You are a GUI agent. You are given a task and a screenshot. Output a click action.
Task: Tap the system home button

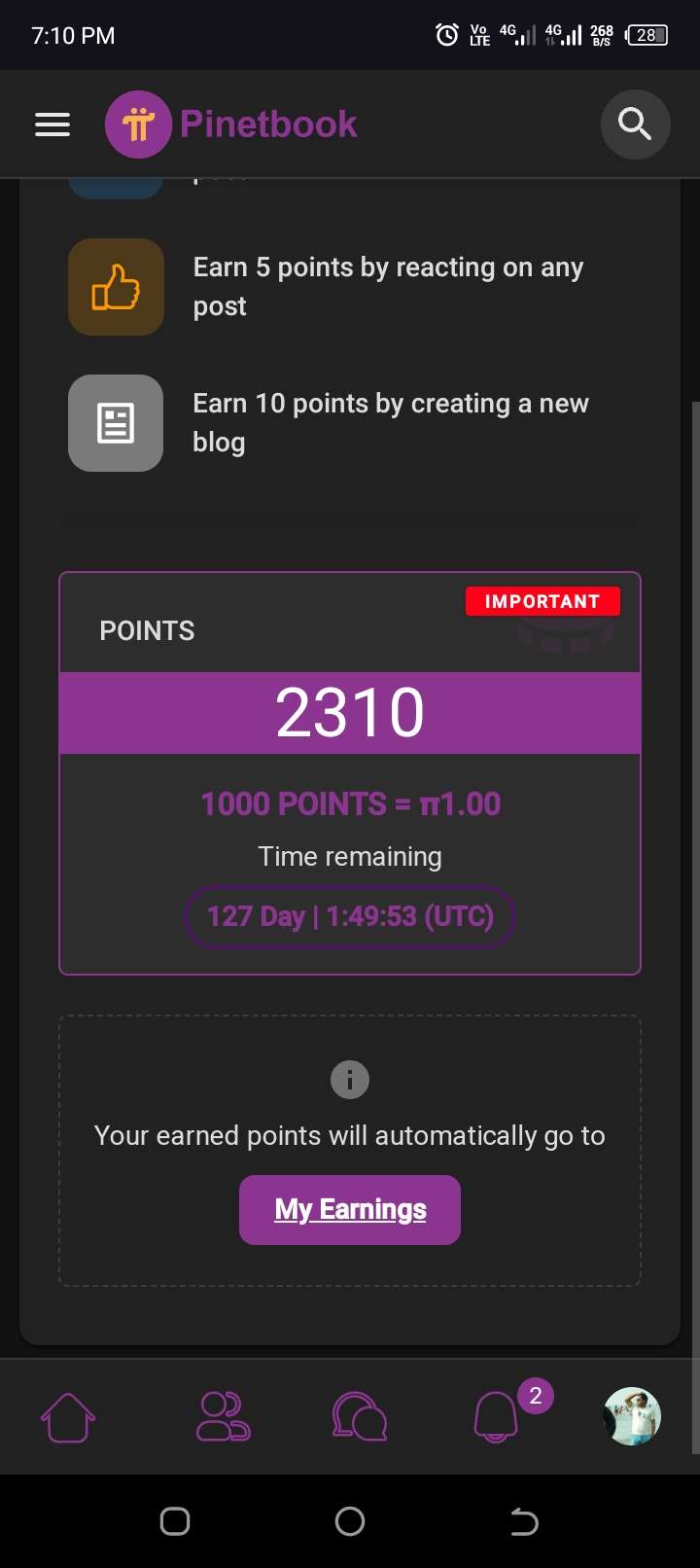[x=350, y=1521]
